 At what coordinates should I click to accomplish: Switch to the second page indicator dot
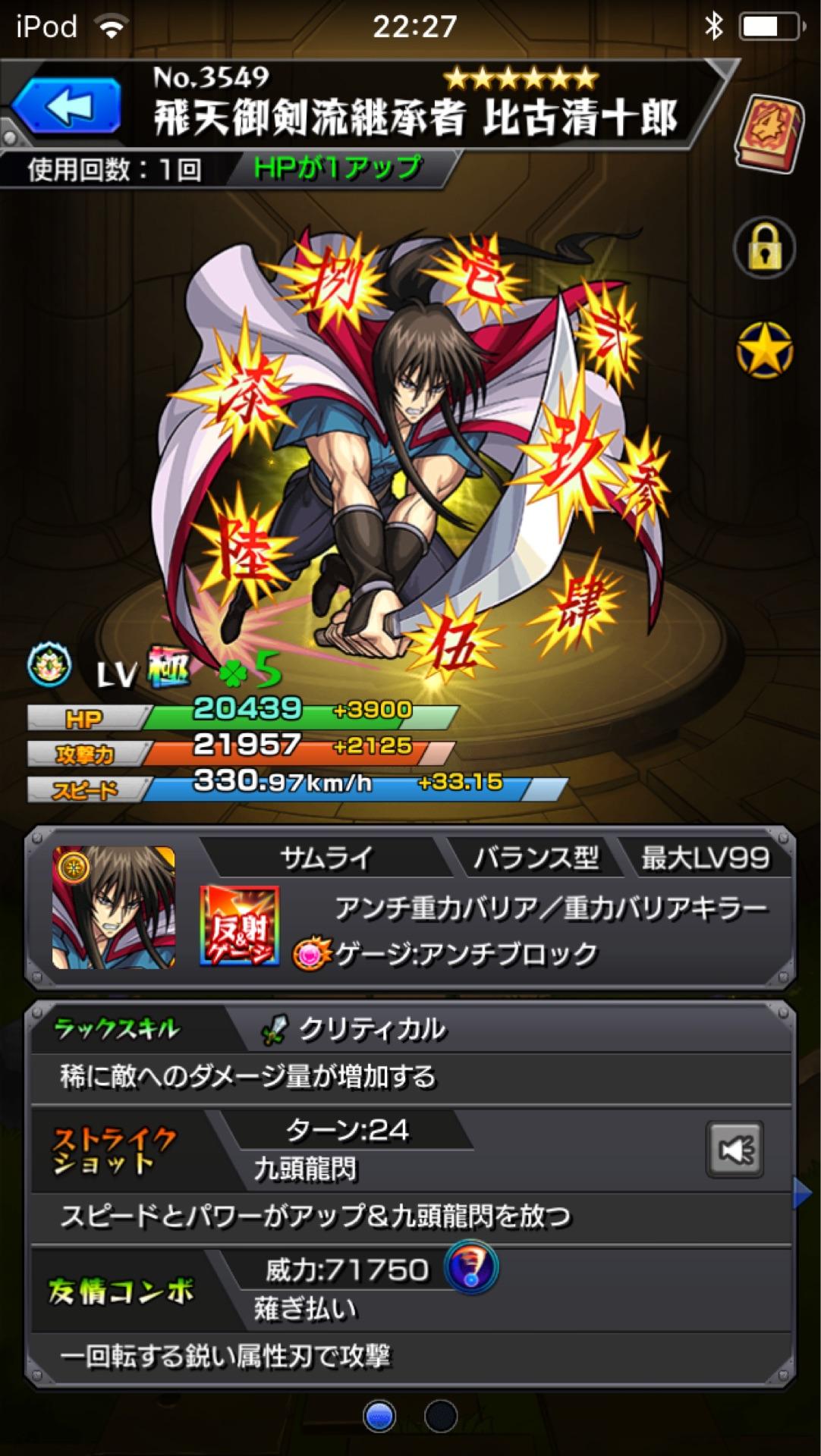coord(441,1416)
